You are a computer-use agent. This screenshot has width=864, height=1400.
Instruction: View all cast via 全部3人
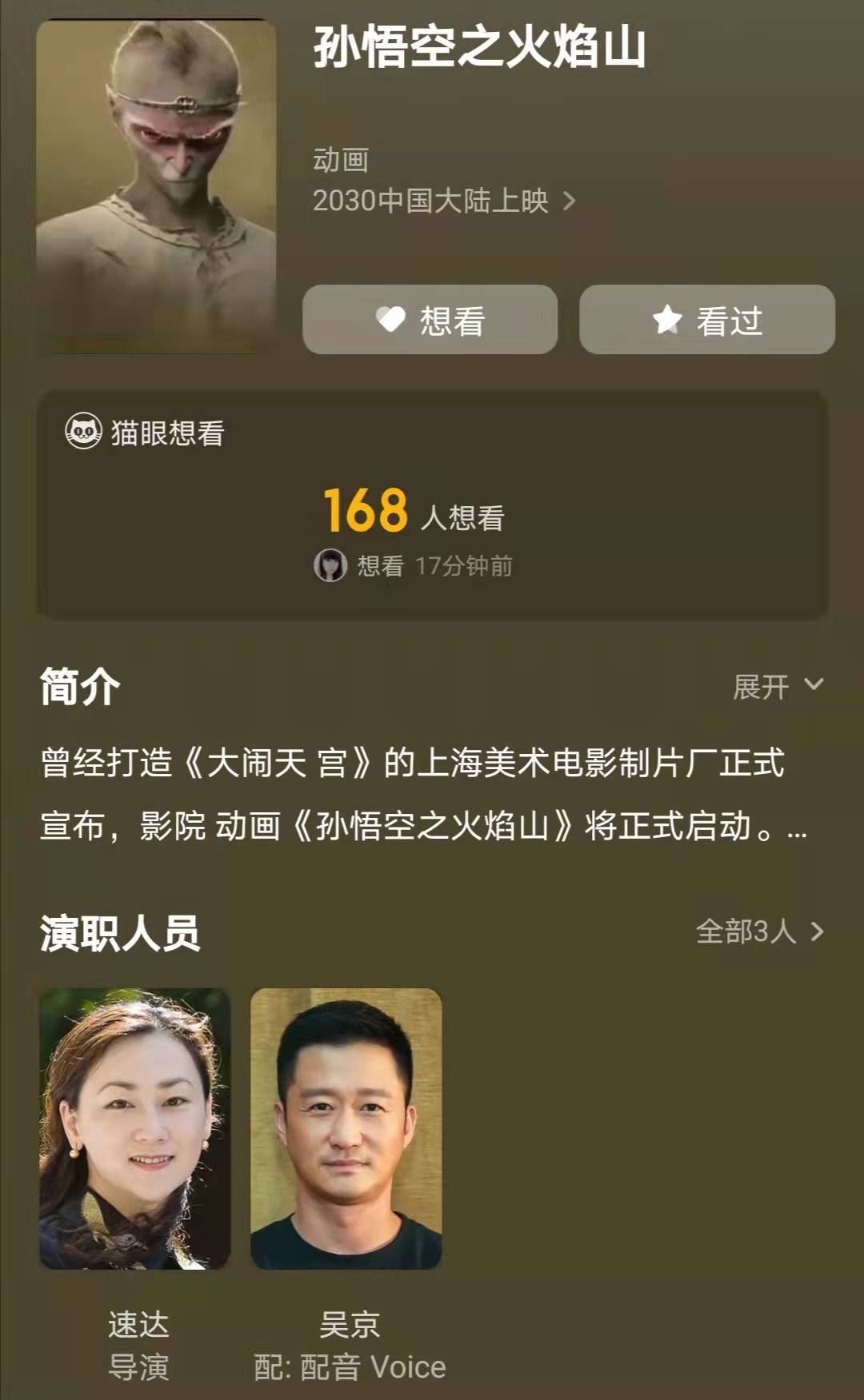point(758,931)
